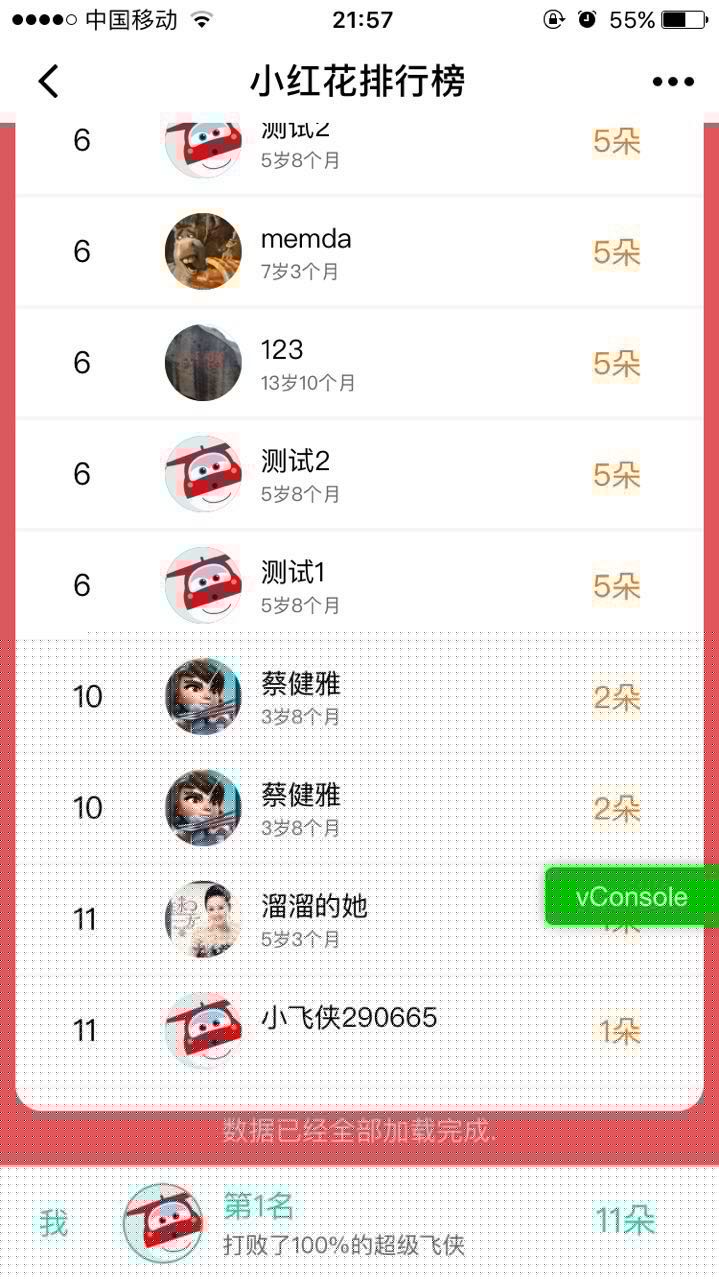
Task: Go back using the top-left arrow
Action: point(48,82)
